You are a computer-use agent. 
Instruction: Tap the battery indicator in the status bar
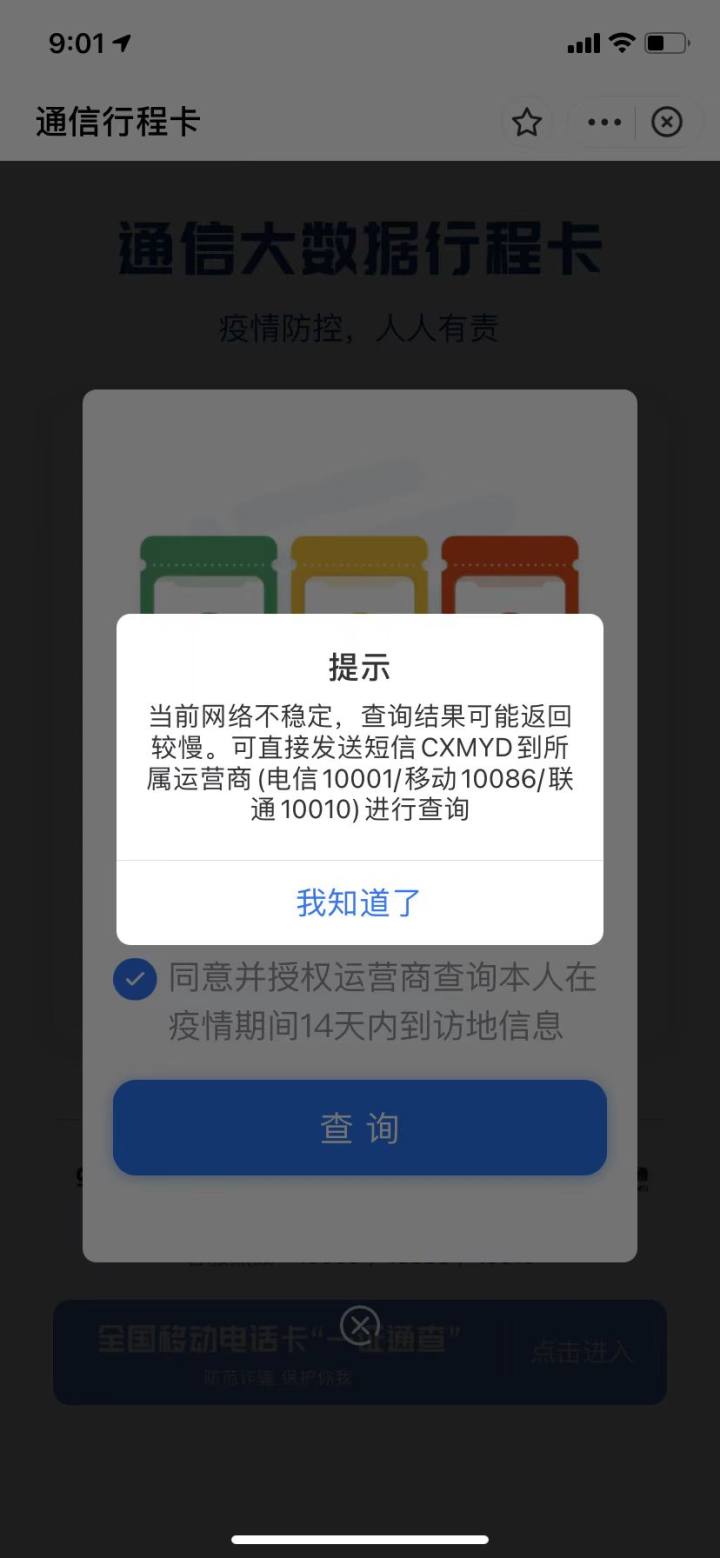(665, 42)
